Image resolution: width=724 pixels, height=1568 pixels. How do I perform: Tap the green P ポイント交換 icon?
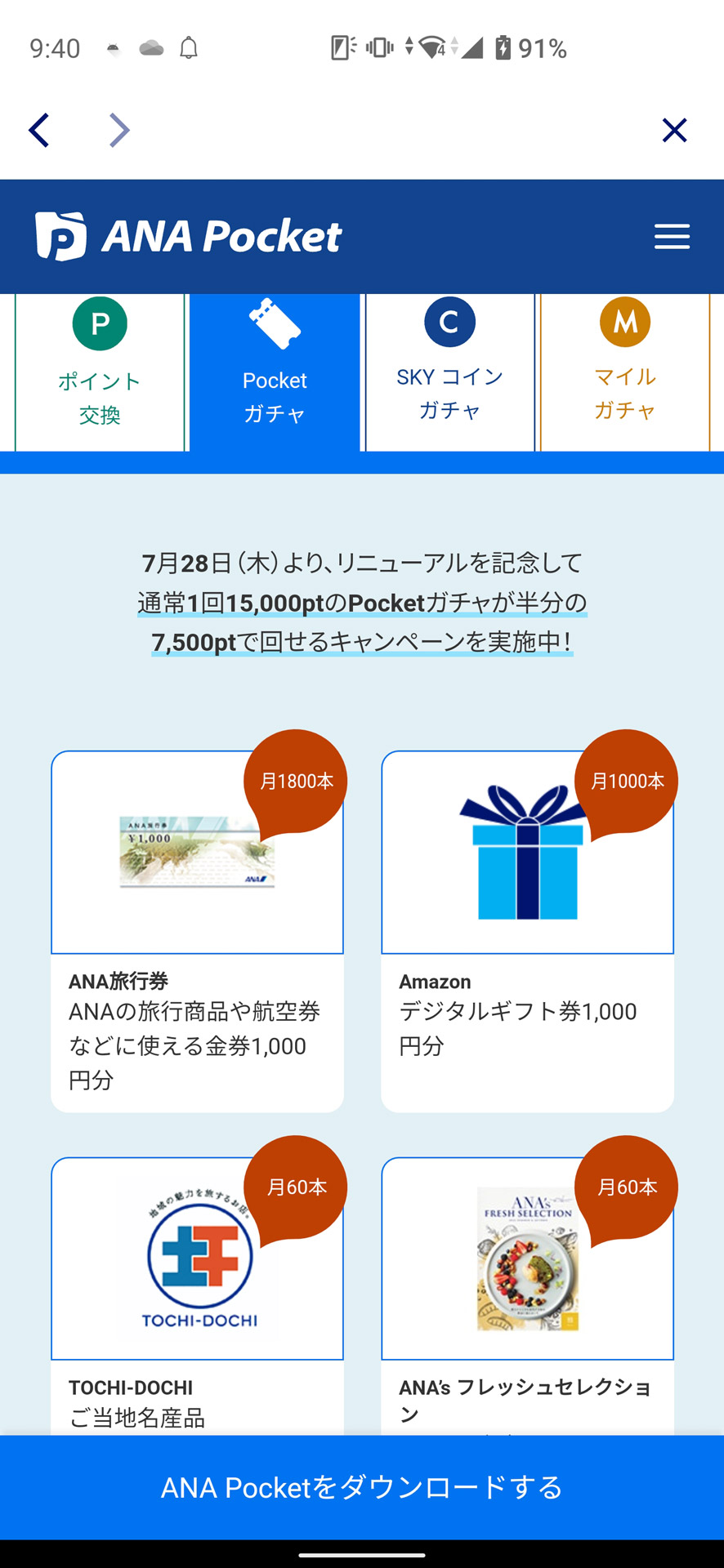99,323
